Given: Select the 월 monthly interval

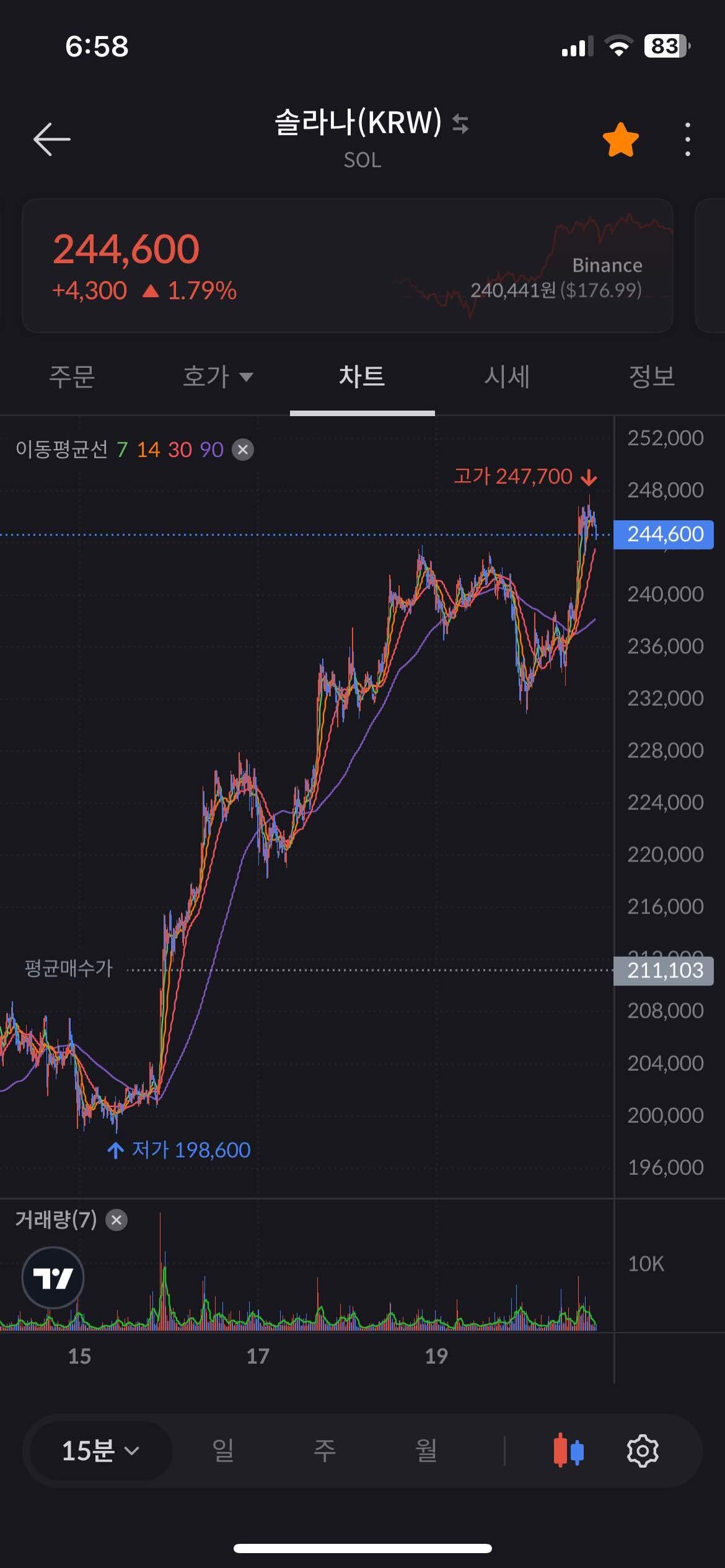Looking at the screenshot, I should [x=426, y=1450].
